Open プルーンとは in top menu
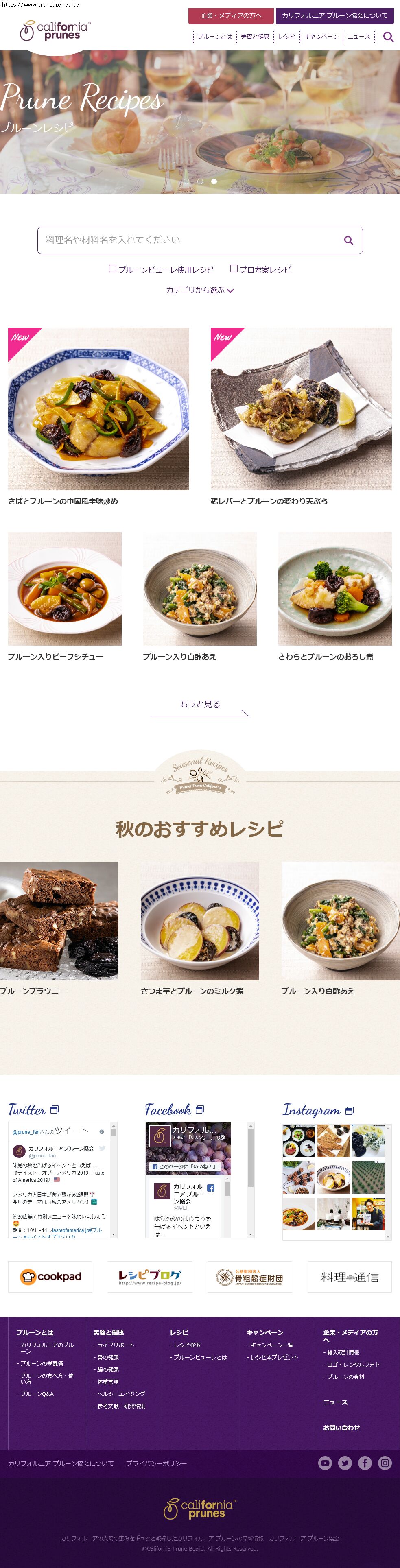 [214, 37]
